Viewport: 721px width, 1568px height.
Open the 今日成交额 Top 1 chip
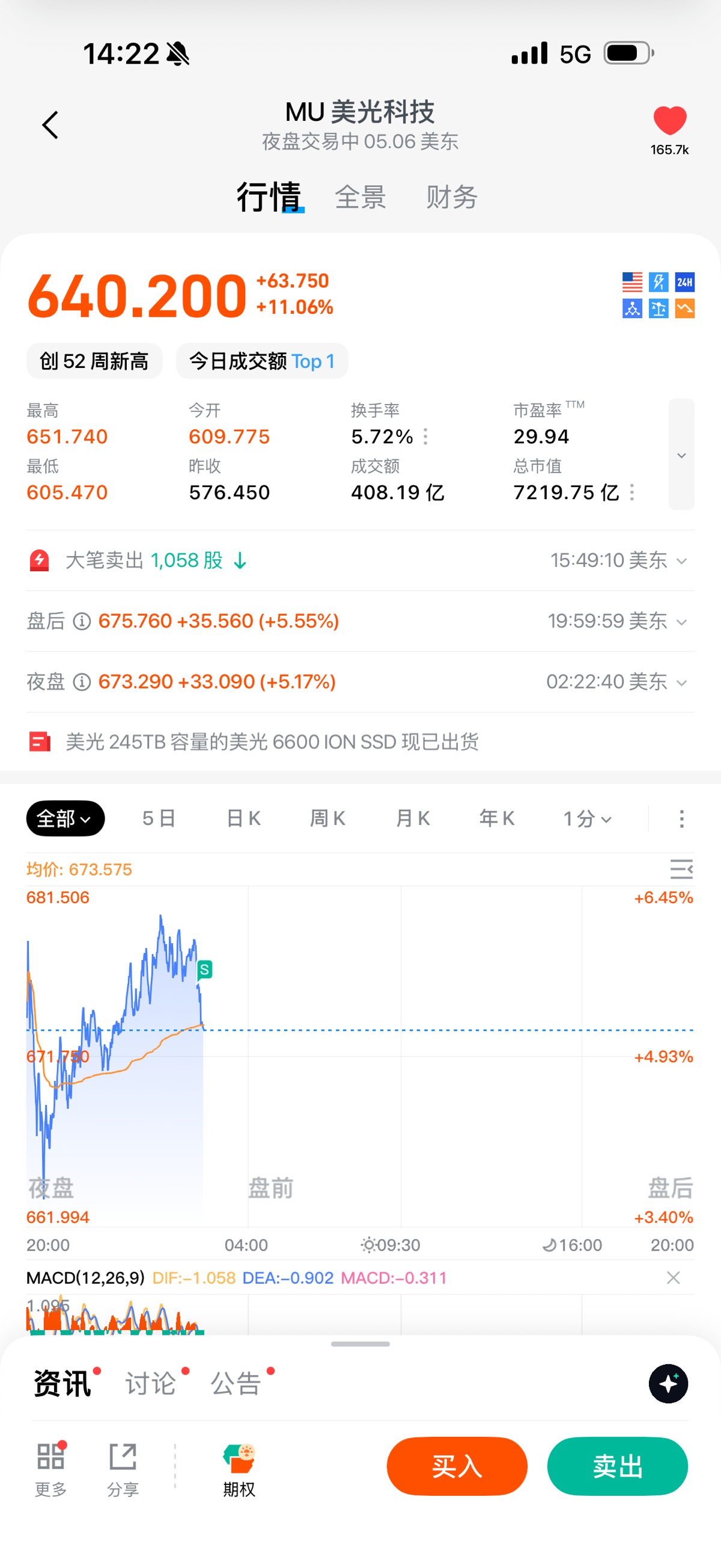point(261,361)
